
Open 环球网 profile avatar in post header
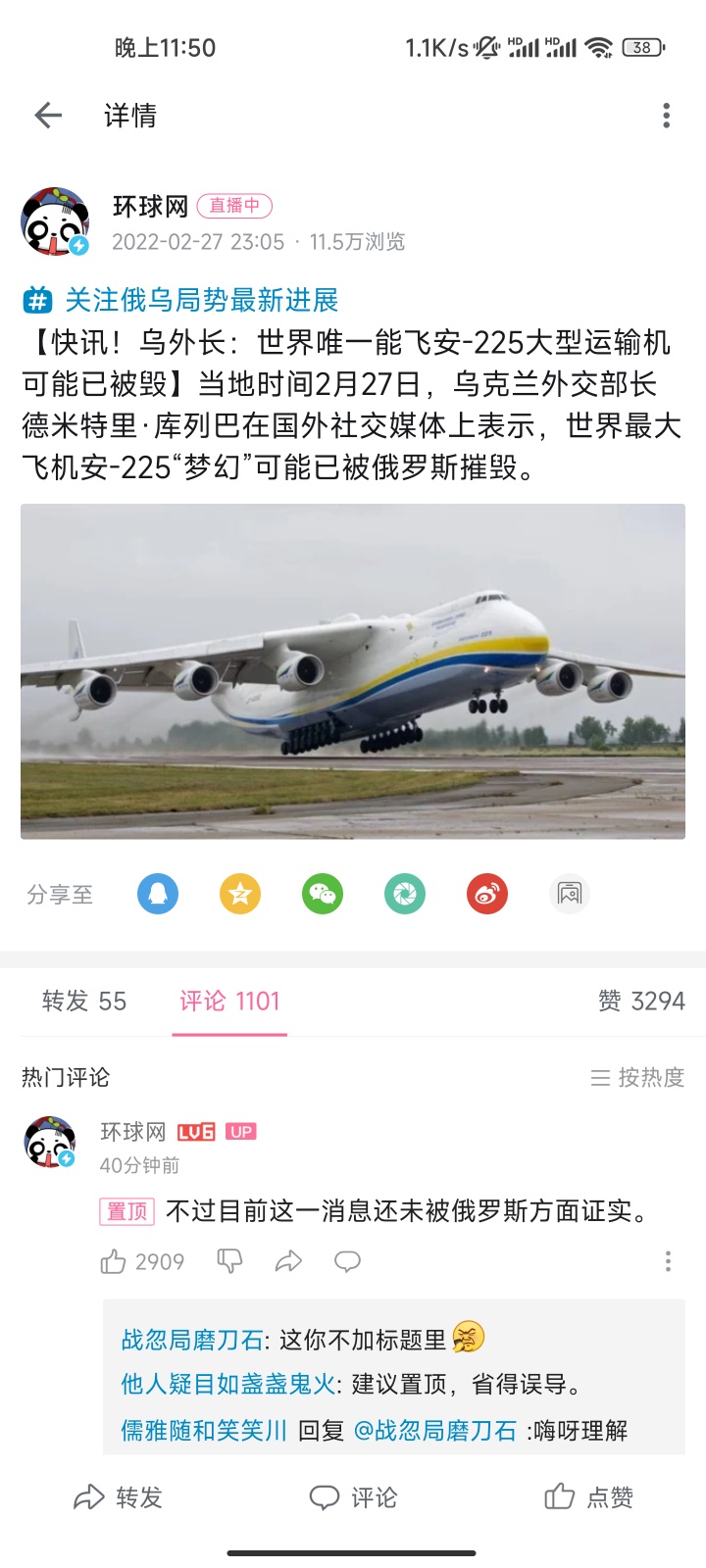55,222
